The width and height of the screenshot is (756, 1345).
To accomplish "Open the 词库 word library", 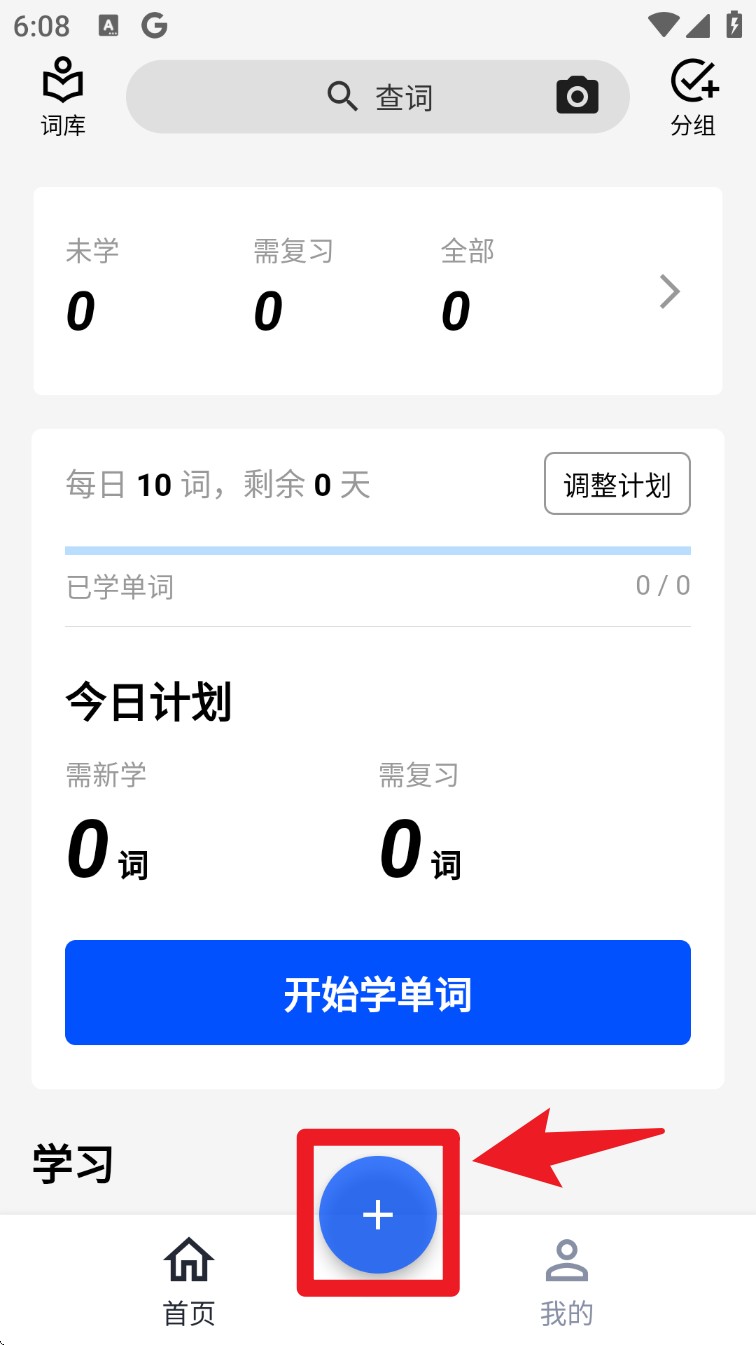I will 63,97.
